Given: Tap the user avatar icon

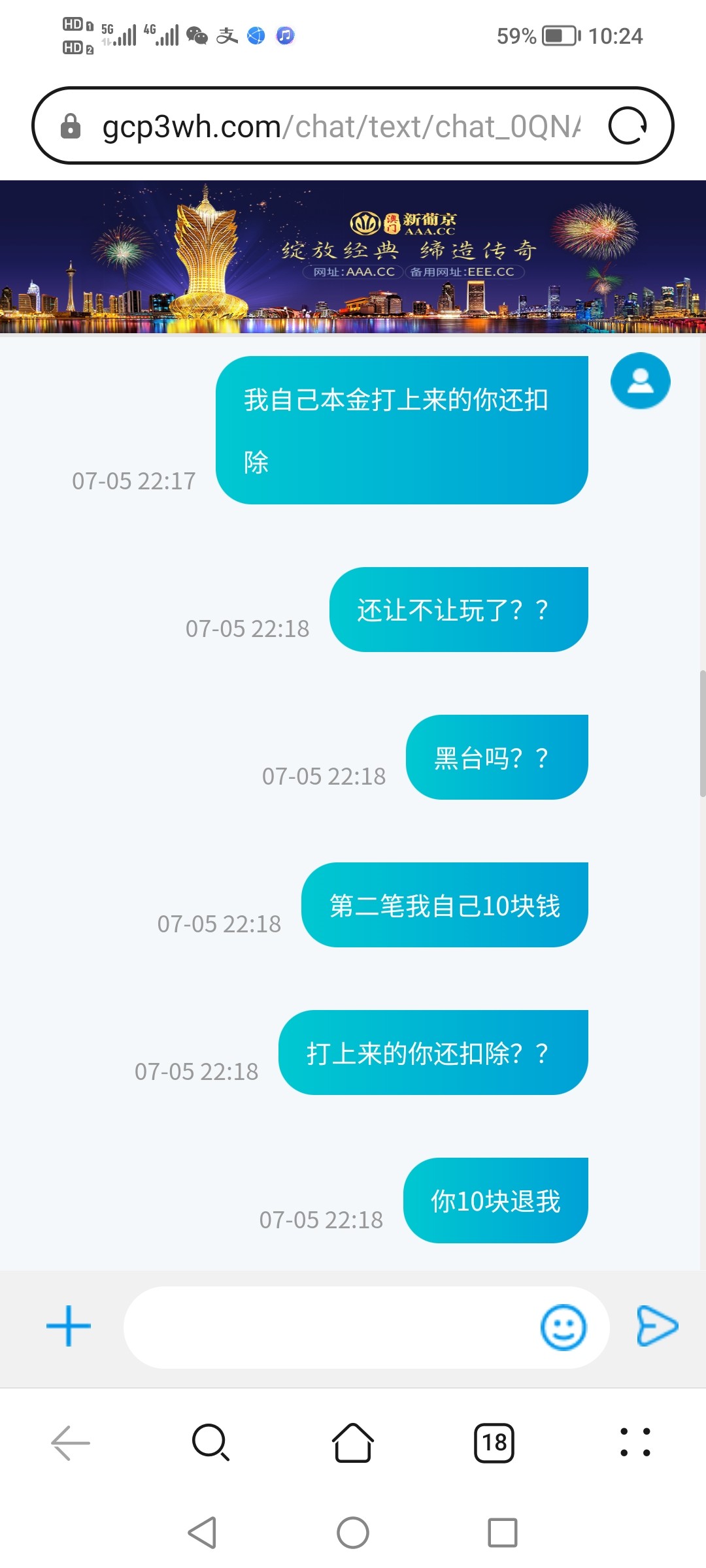Looking at the screenshot, I should click(639, 381).
